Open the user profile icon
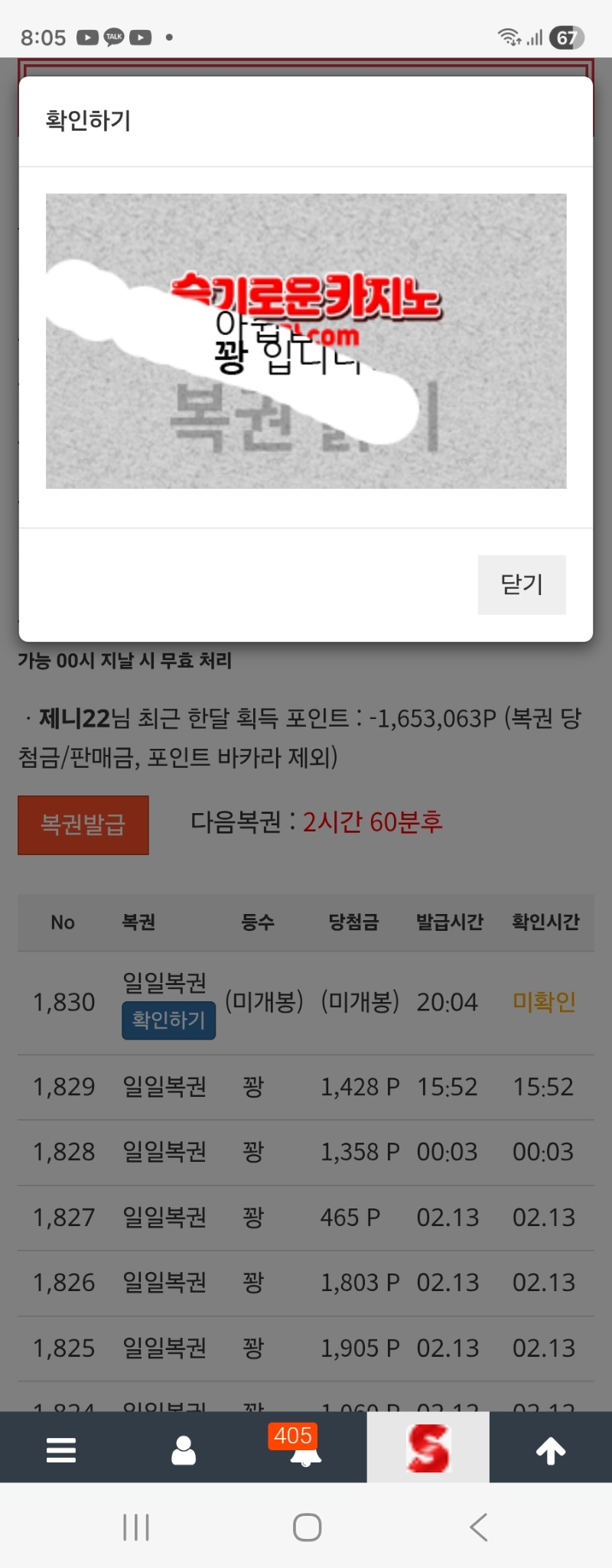This screenshot has height=1568, width=612. 184,1449
